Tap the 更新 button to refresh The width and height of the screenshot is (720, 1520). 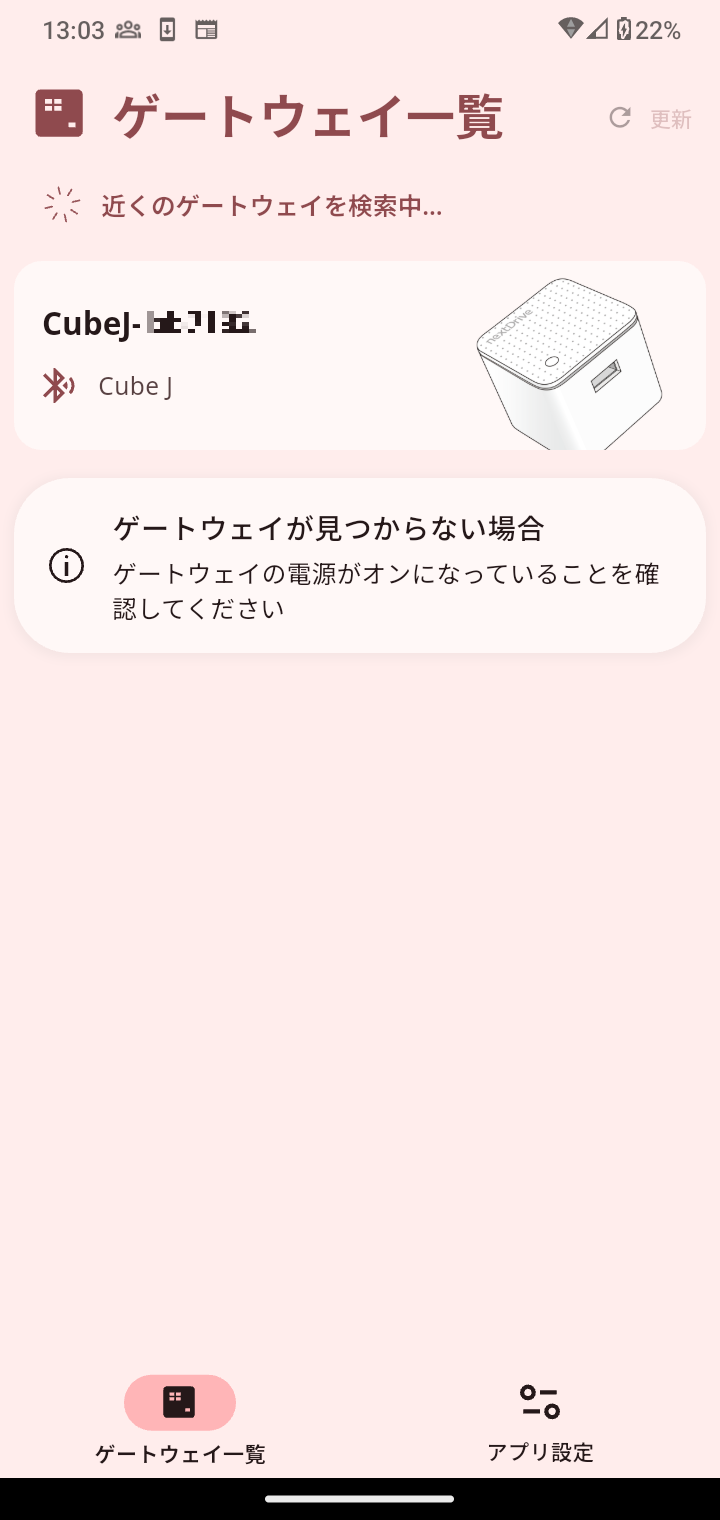point(671,118)
